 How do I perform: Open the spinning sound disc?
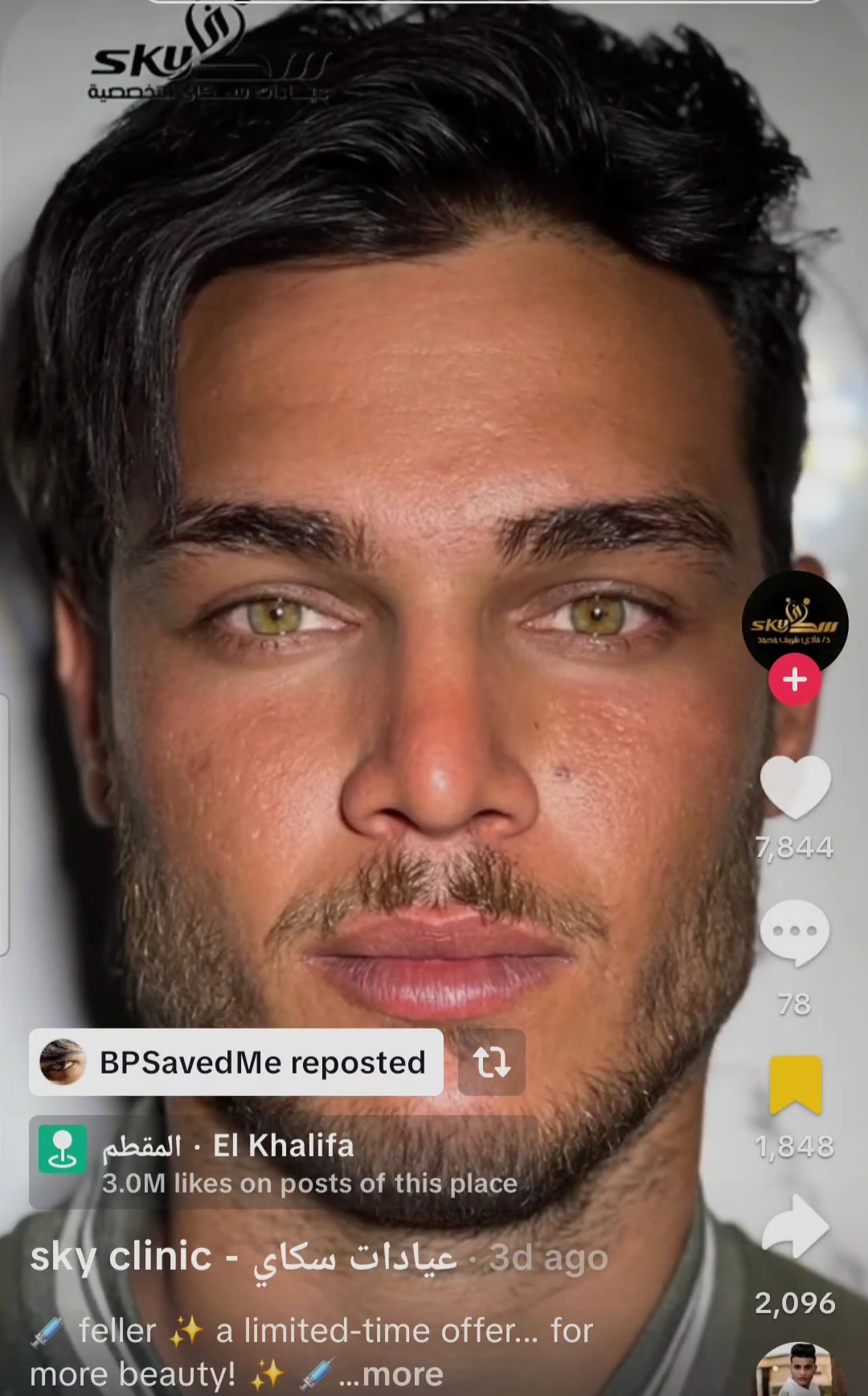click(799, 1370)
